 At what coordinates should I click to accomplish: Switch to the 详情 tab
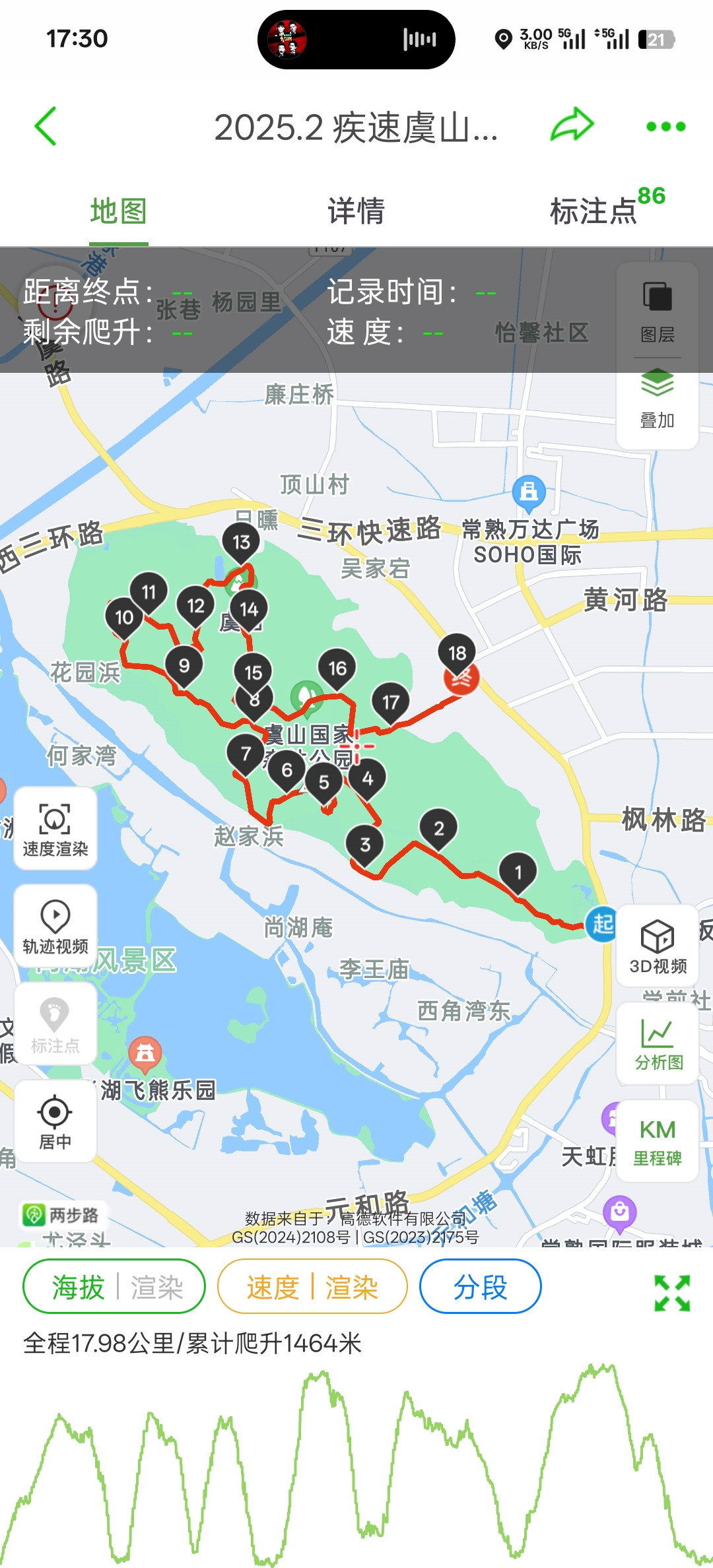click(356, 211)
